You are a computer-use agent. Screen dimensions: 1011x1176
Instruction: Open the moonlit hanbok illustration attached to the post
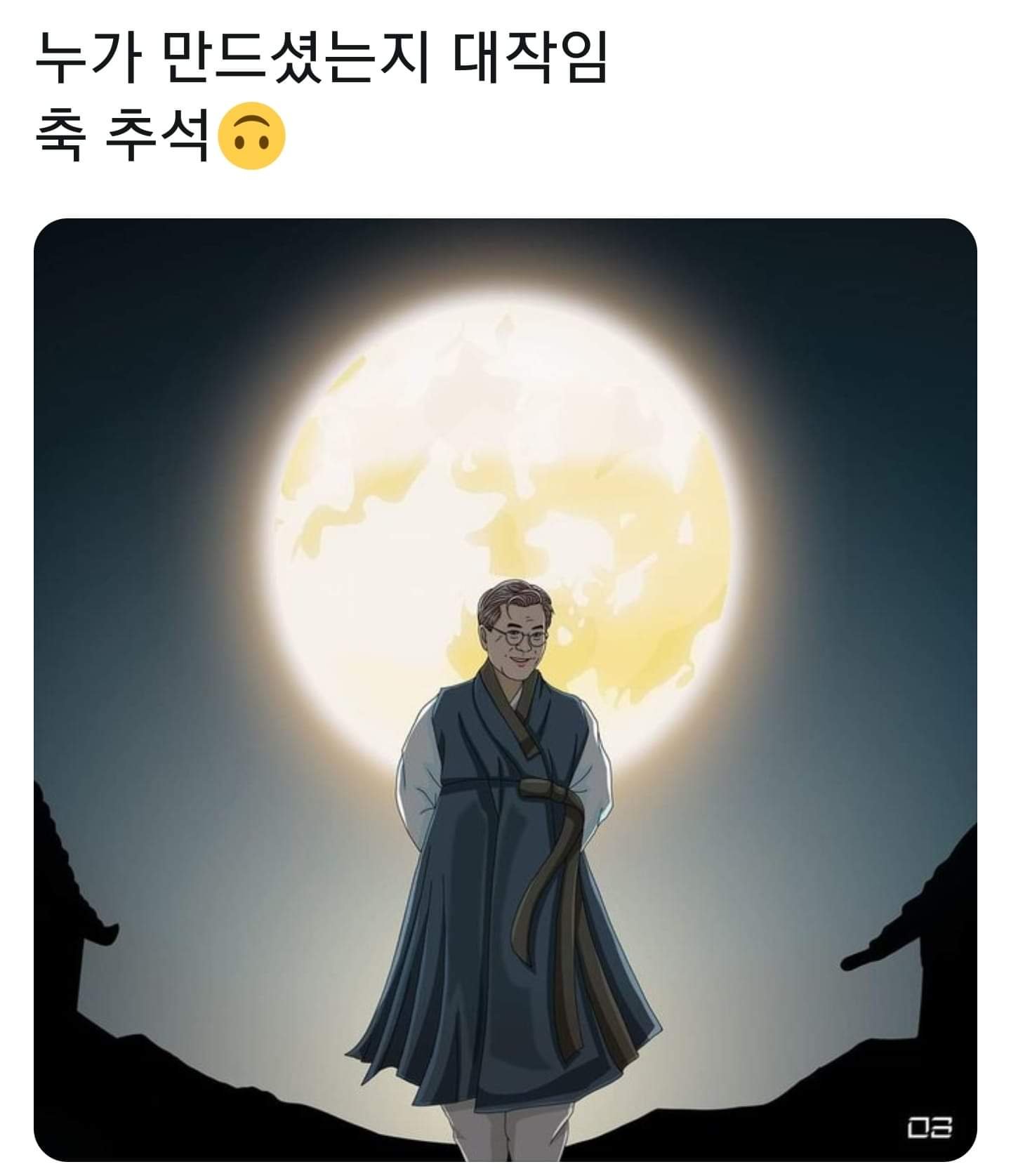tap(505, 688)
